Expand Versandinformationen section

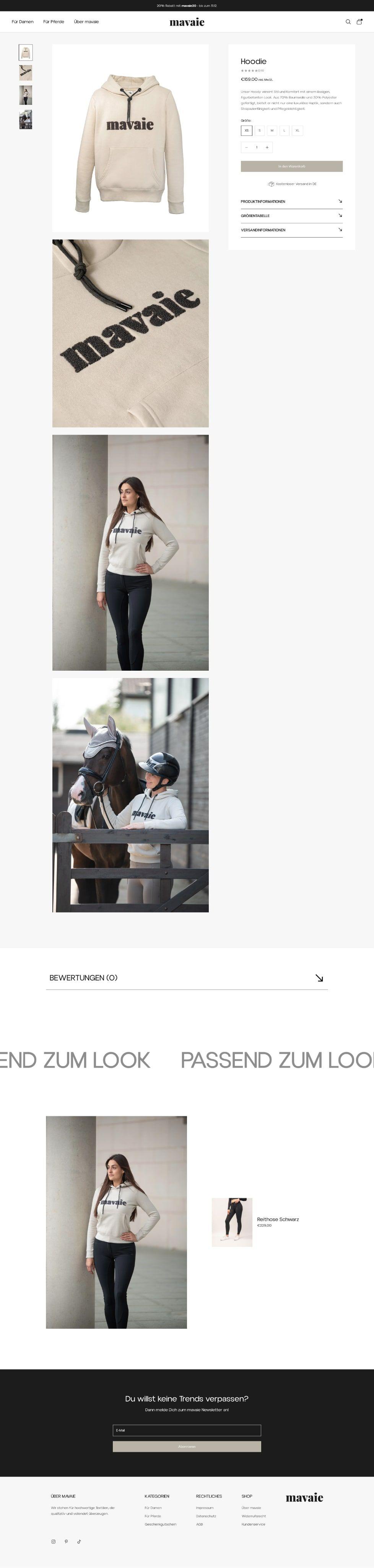(x=291, y=230)
